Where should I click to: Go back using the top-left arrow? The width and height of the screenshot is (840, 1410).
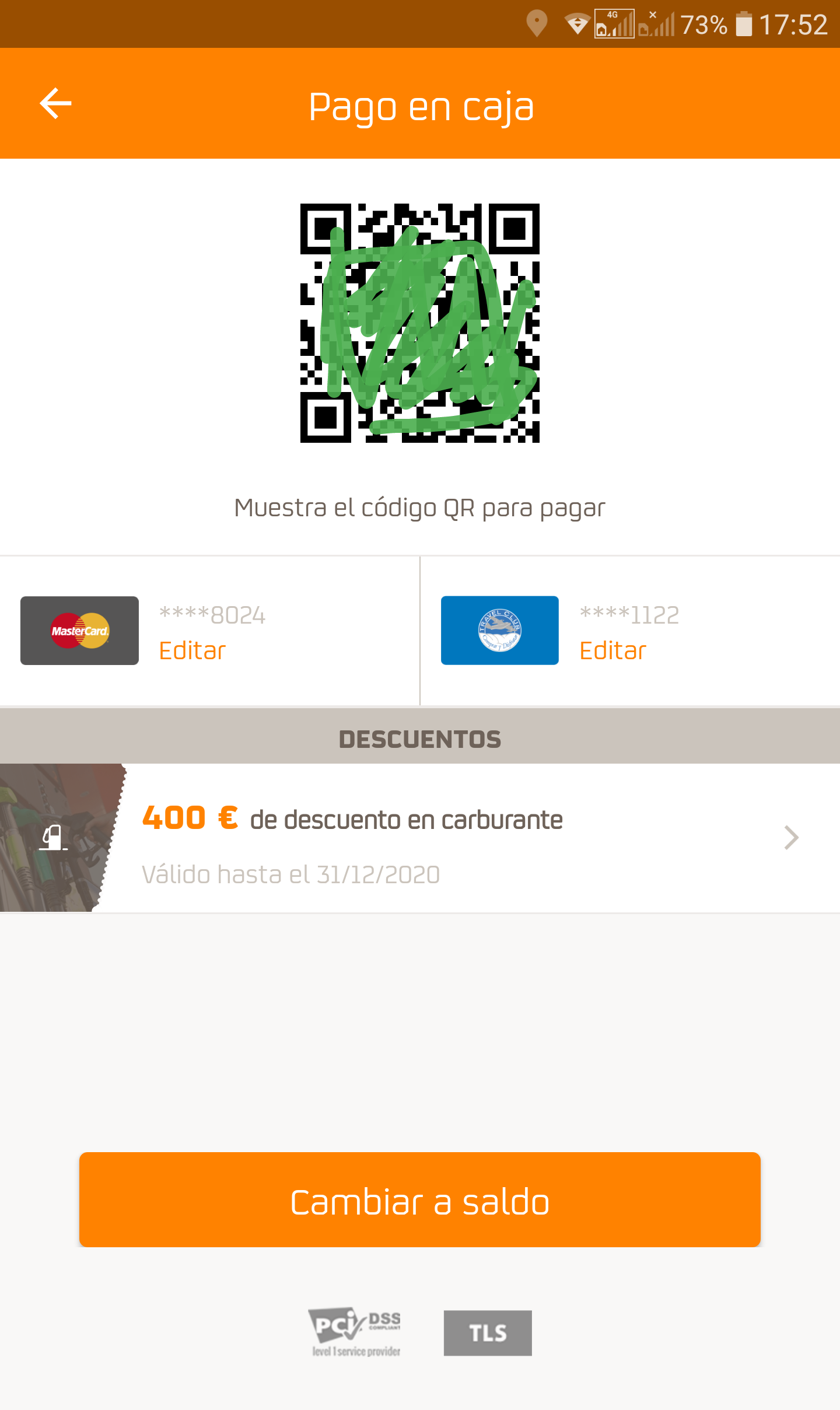tap(55, 103)
